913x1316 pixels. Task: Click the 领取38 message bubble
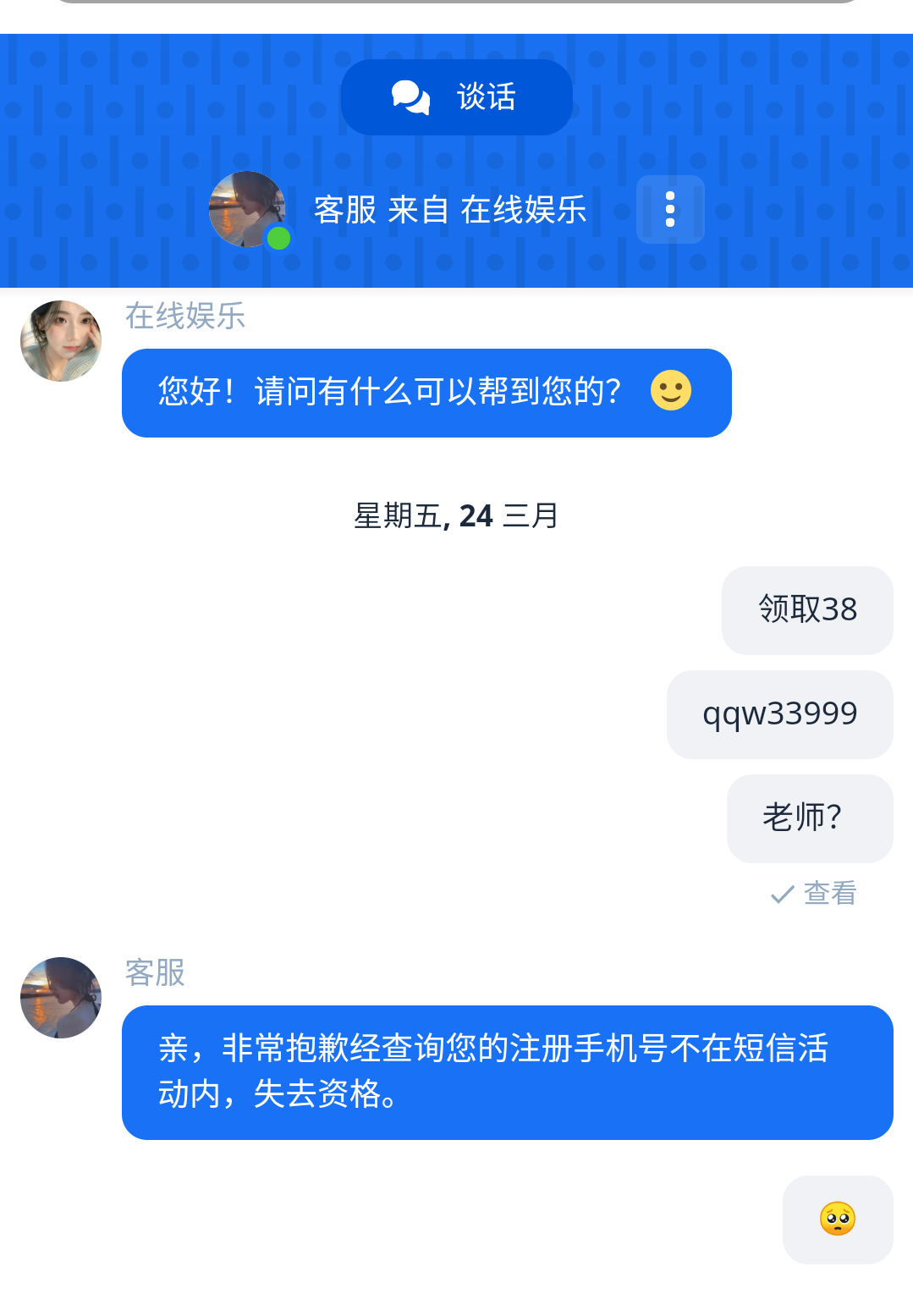click(806, 610)
